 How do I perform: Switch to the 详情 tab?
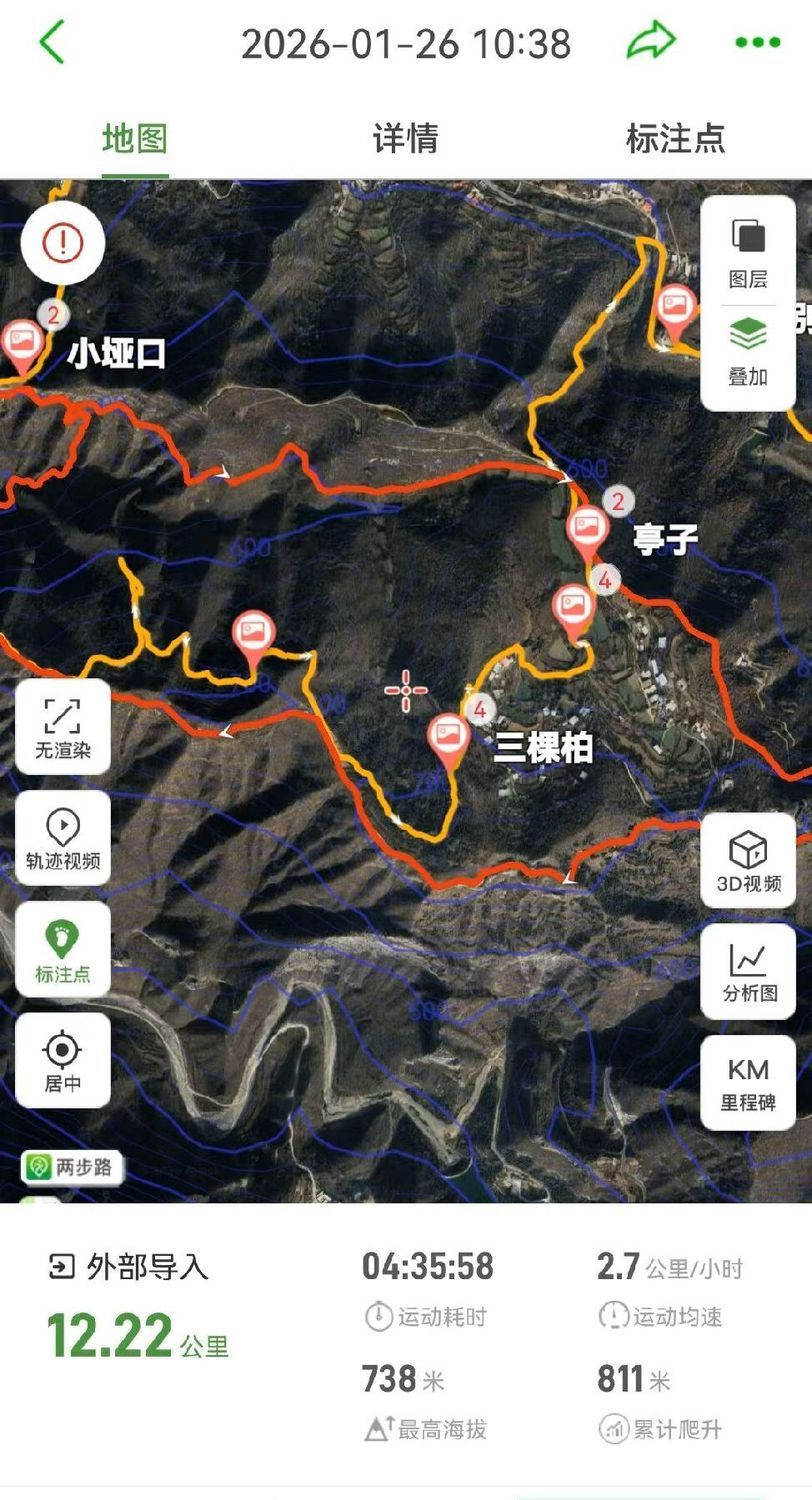click(405, 138)
